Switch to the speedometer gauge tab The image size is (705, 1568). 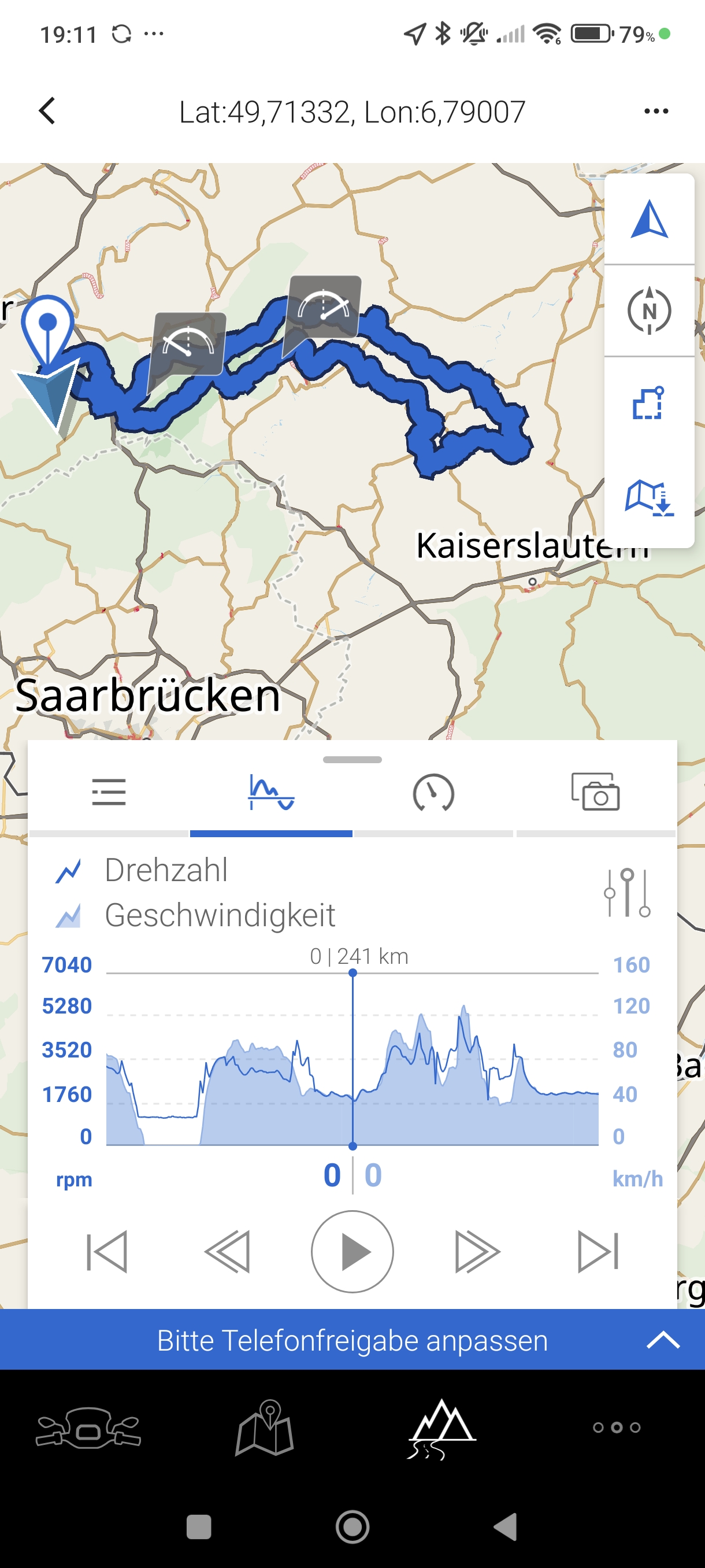433,792
